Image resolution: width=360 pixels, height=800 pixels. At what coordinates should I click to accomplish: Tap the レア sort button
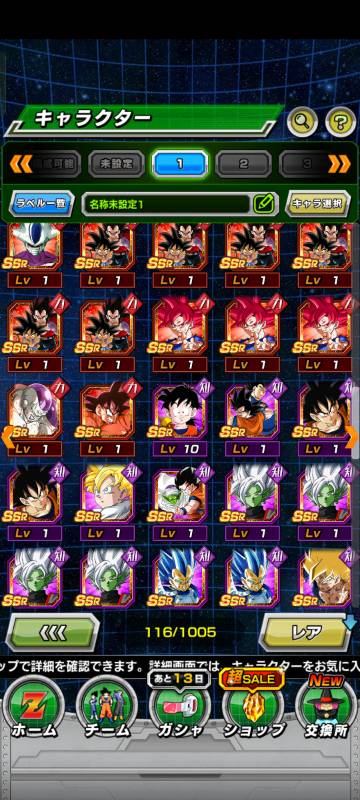click(304, 632)
